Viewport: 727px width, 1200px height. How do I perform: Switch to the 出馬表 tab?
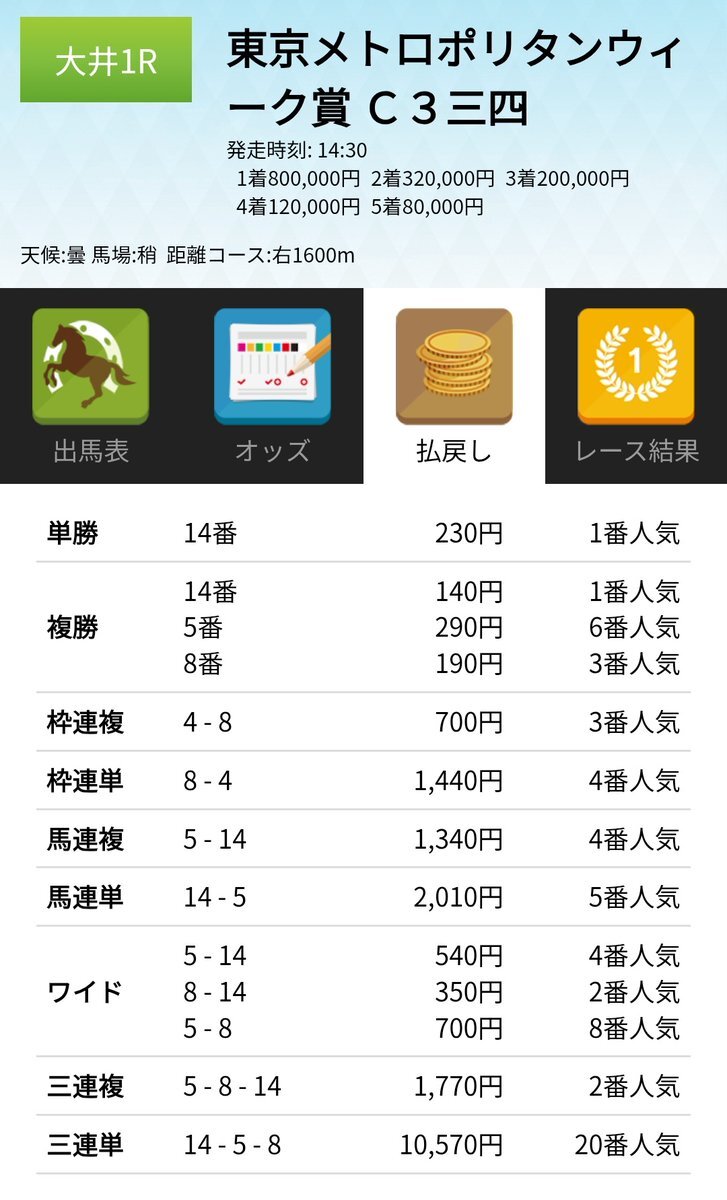click(90, 385)
